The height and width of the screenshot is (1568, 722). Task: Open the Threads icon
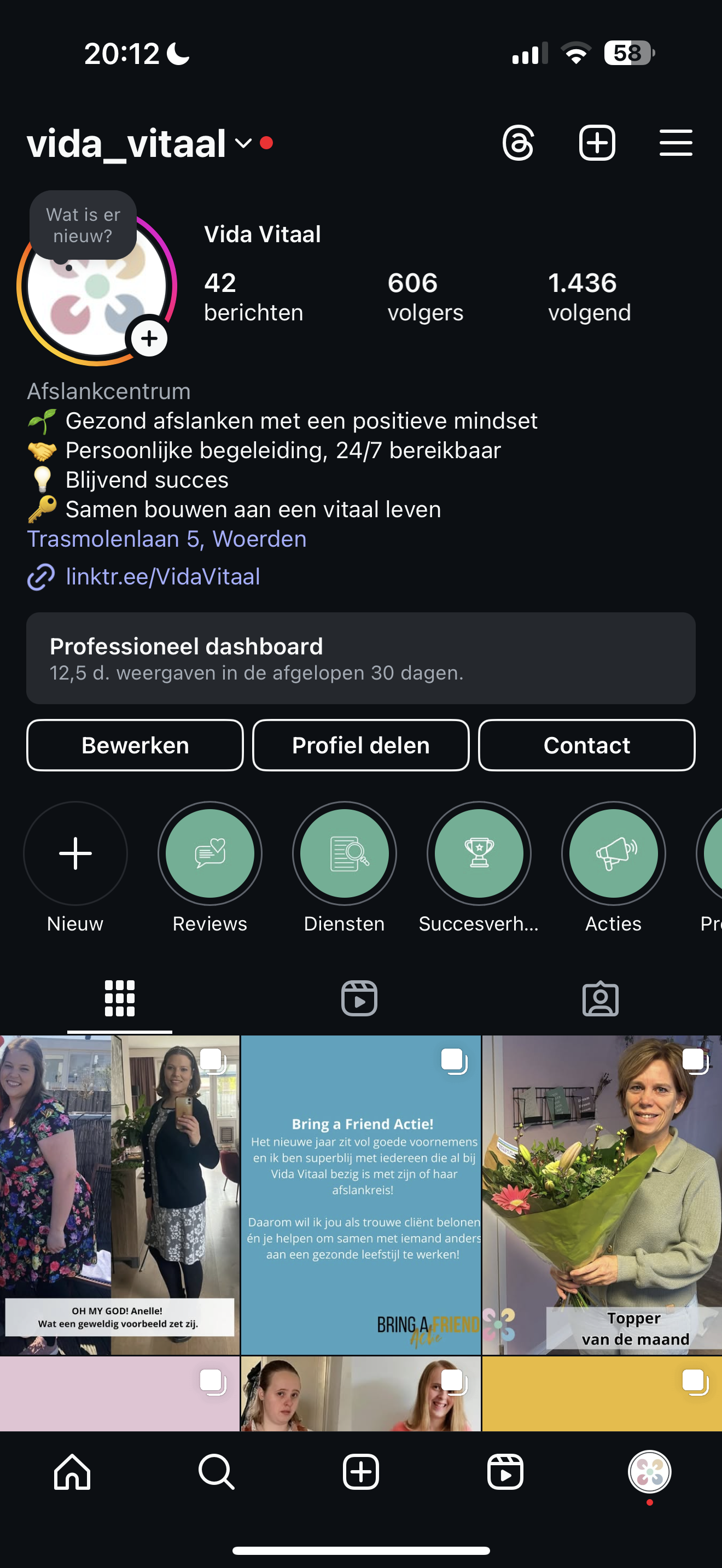(x=518, y=143)
